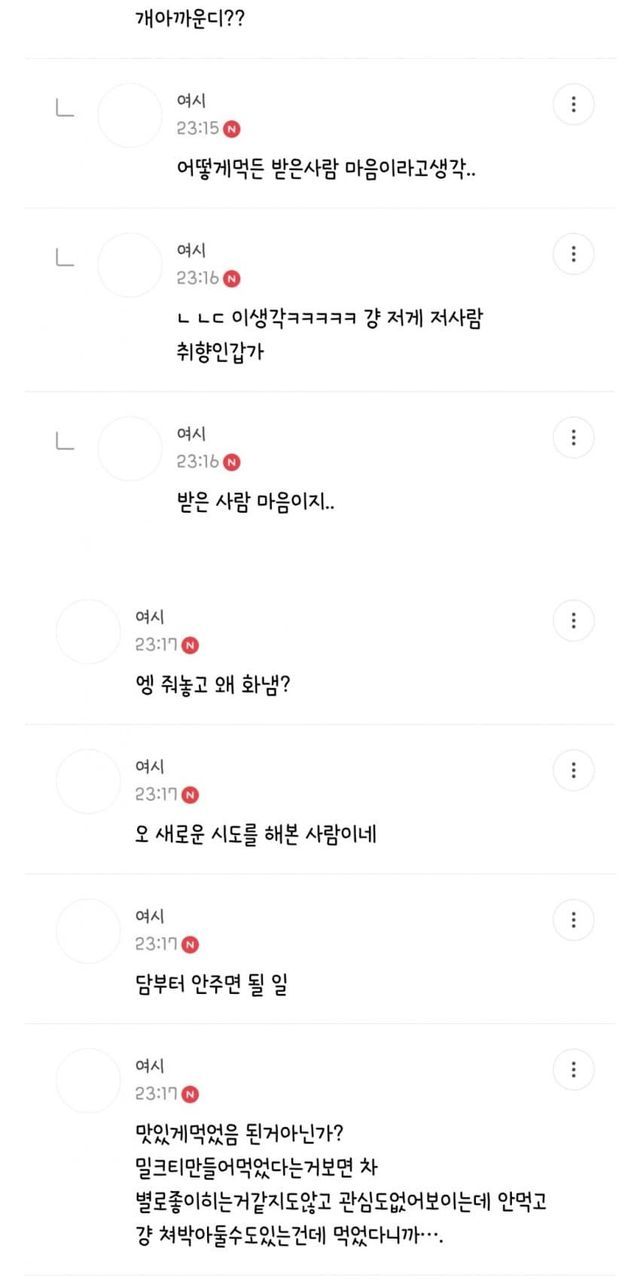Show options for '담부터 안주면 될 일' comment
The image size is (640, 1280).
[x=573, y=920]
